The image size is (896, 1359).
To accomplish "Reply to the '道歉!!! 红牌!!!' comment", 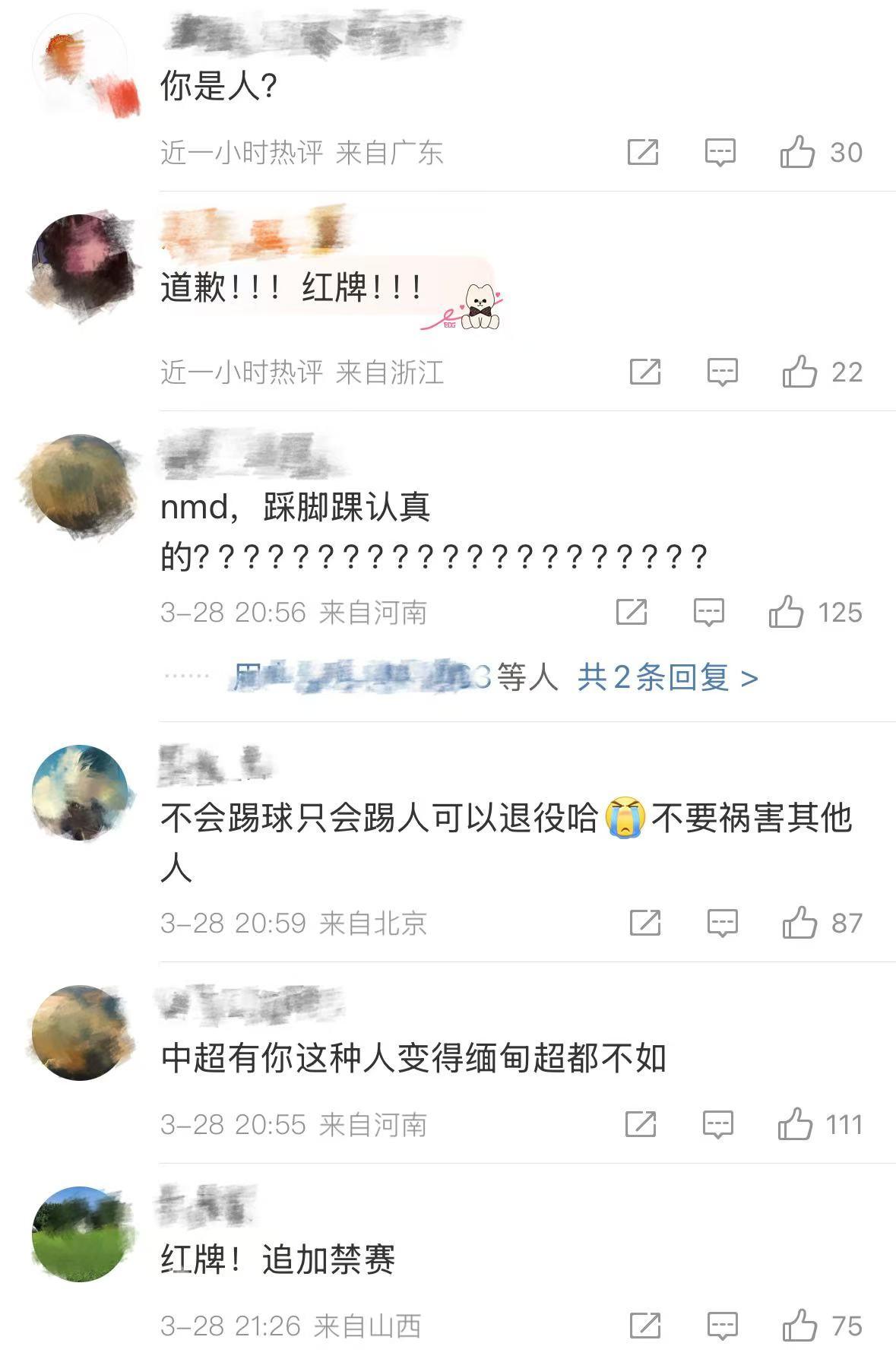I will pyautogui.click(x=722, y=372).
